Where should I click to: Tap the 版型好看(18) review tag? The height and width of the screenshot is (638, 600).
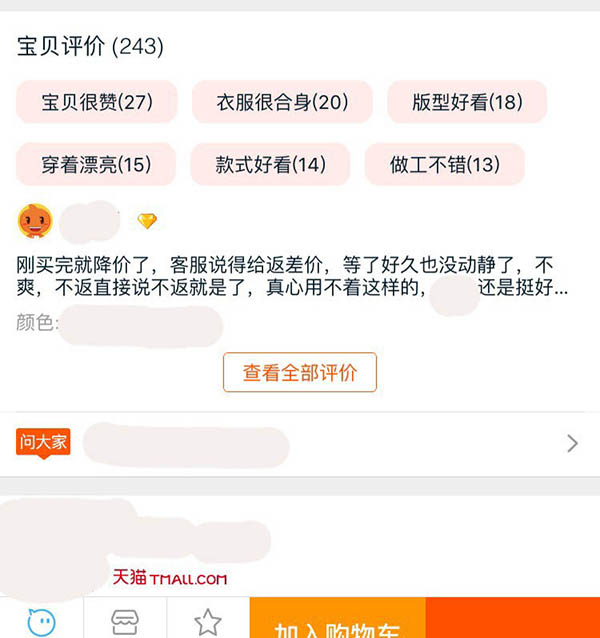click(x=467, y=102)
